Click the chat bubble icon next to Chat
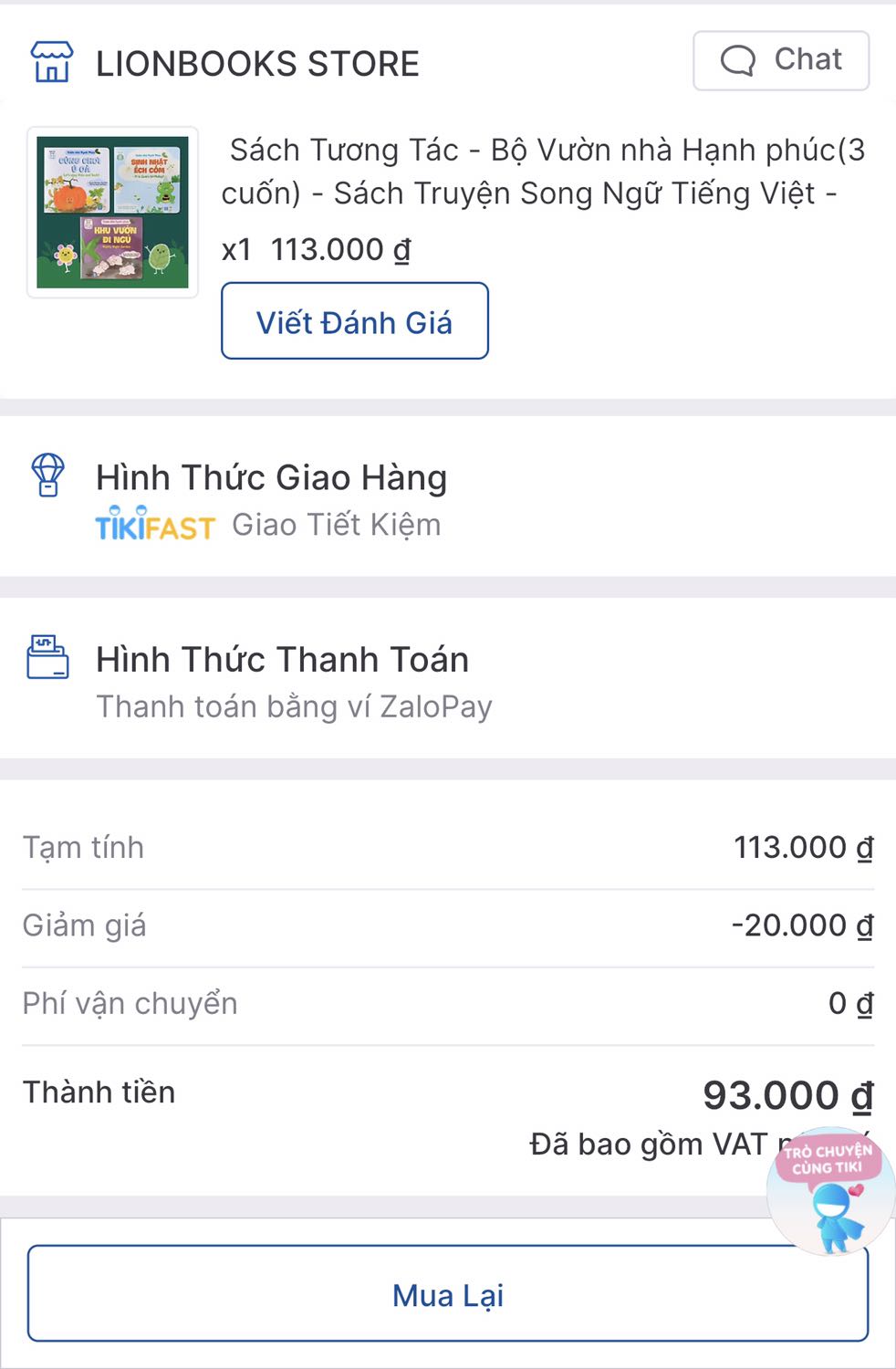Viewport: 896px width, 1369px height. pos(738,60)
